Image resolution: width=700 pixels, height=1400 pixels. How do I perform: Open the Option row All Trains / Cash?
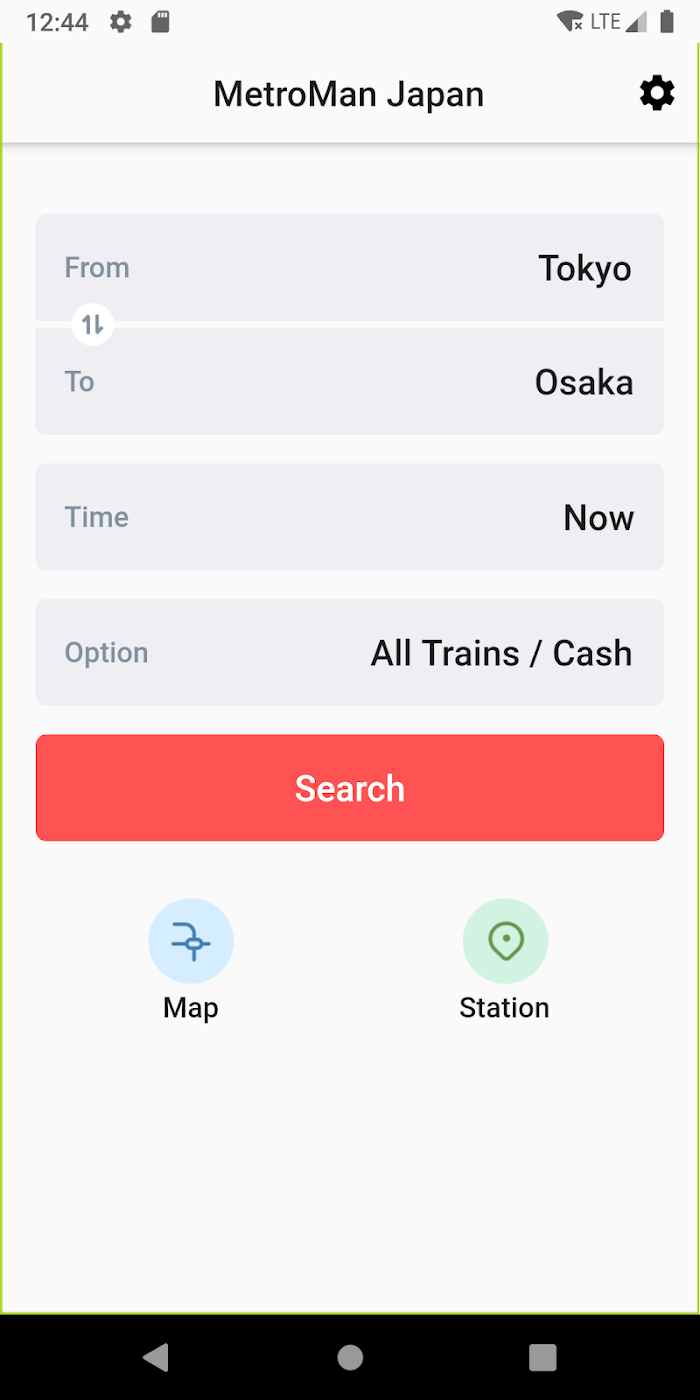coord(350,652)
